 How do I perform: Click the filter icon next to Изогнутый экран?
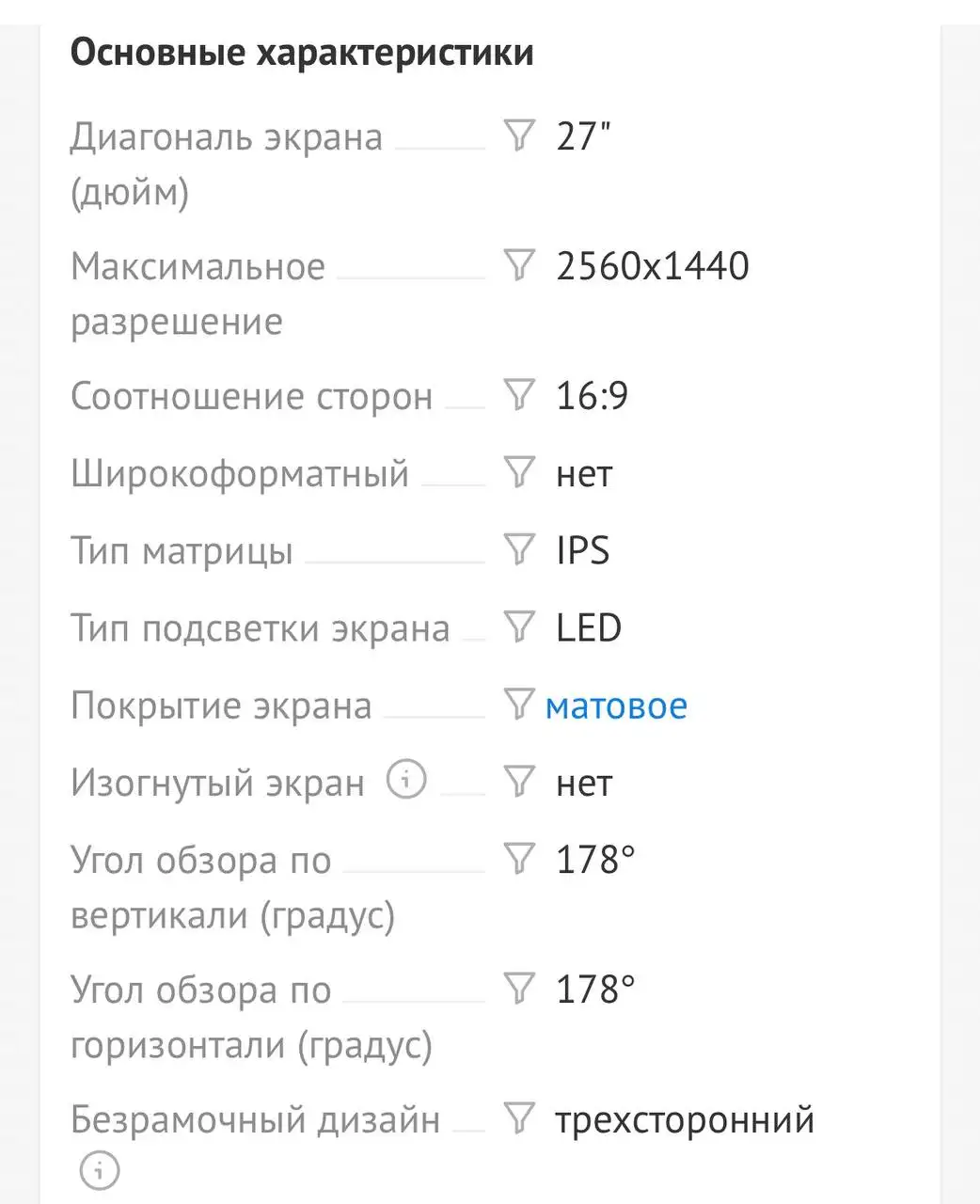coord(518,783)
